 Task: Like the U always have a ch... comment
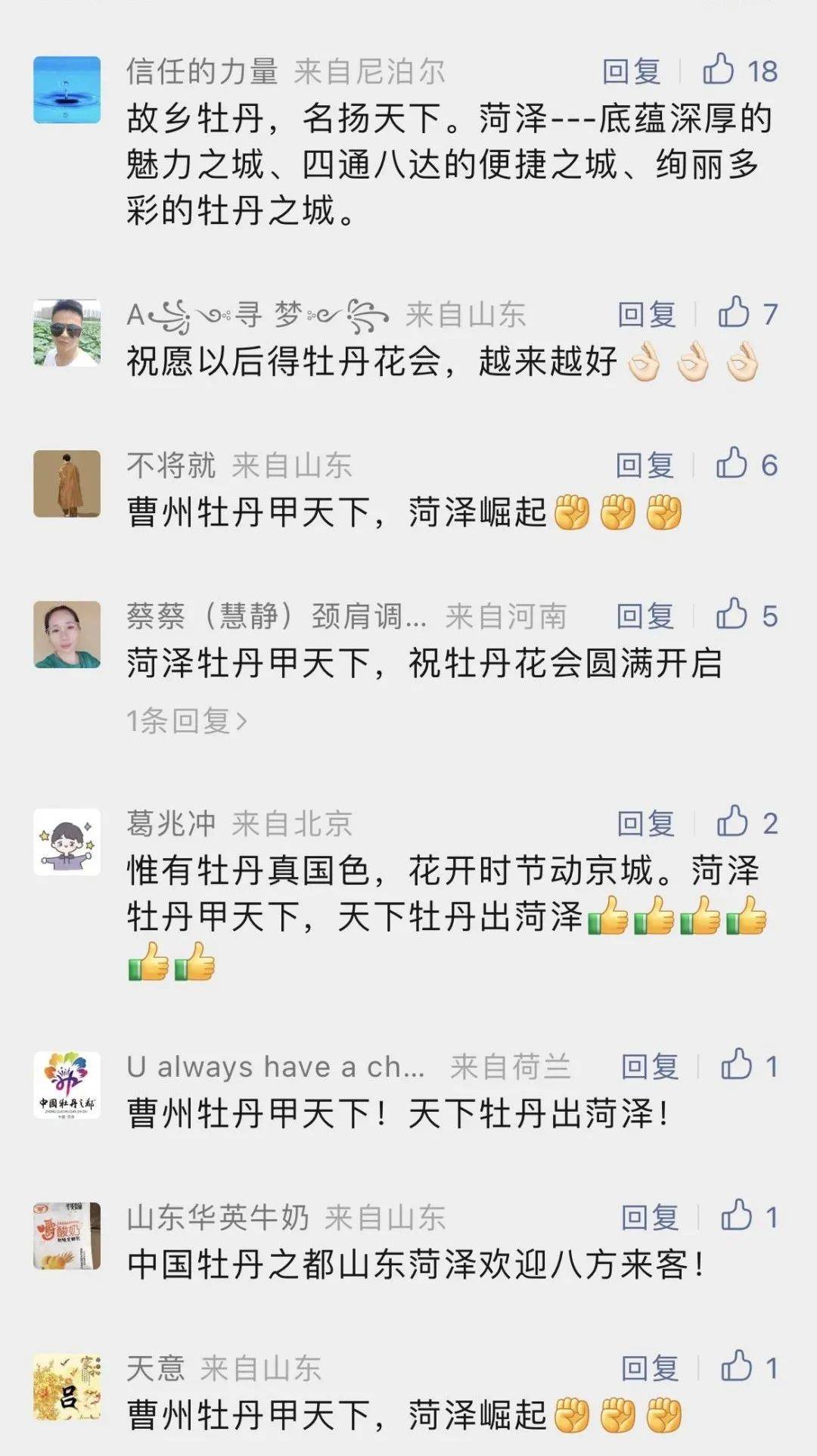click(737, 1066)
